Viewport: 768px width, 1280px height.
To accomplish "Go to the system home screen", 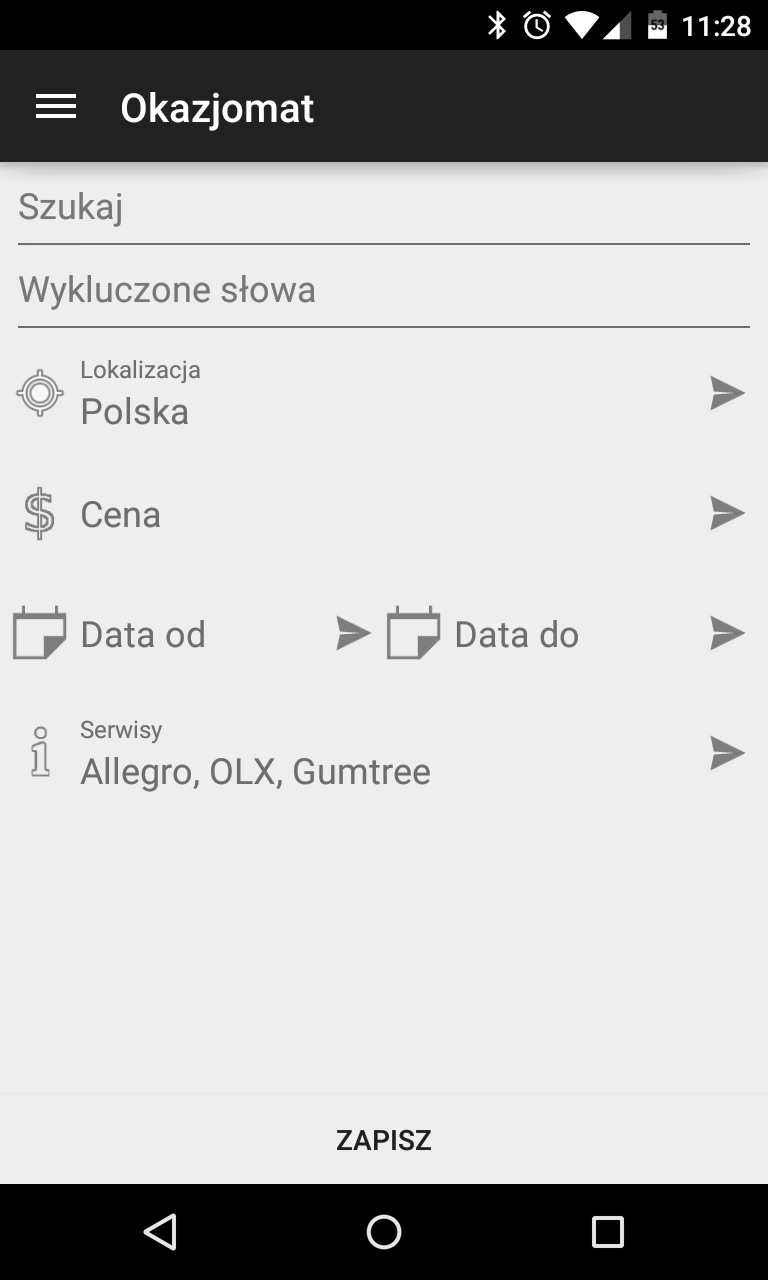I will (x=384, y=1232).
